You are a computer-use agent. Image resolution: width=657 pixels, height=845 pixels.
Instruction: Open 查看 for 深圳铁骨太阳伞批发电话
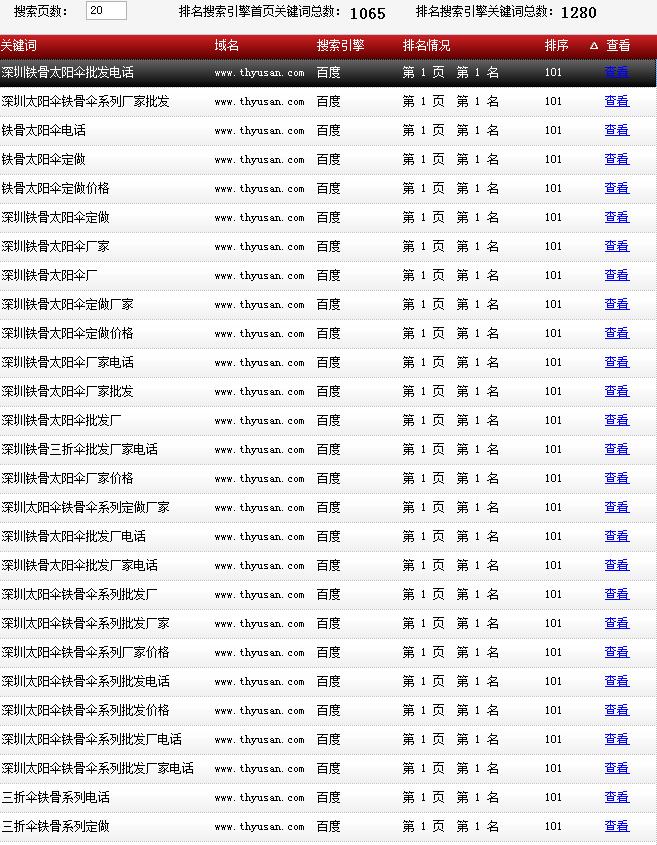click(616, 72)
